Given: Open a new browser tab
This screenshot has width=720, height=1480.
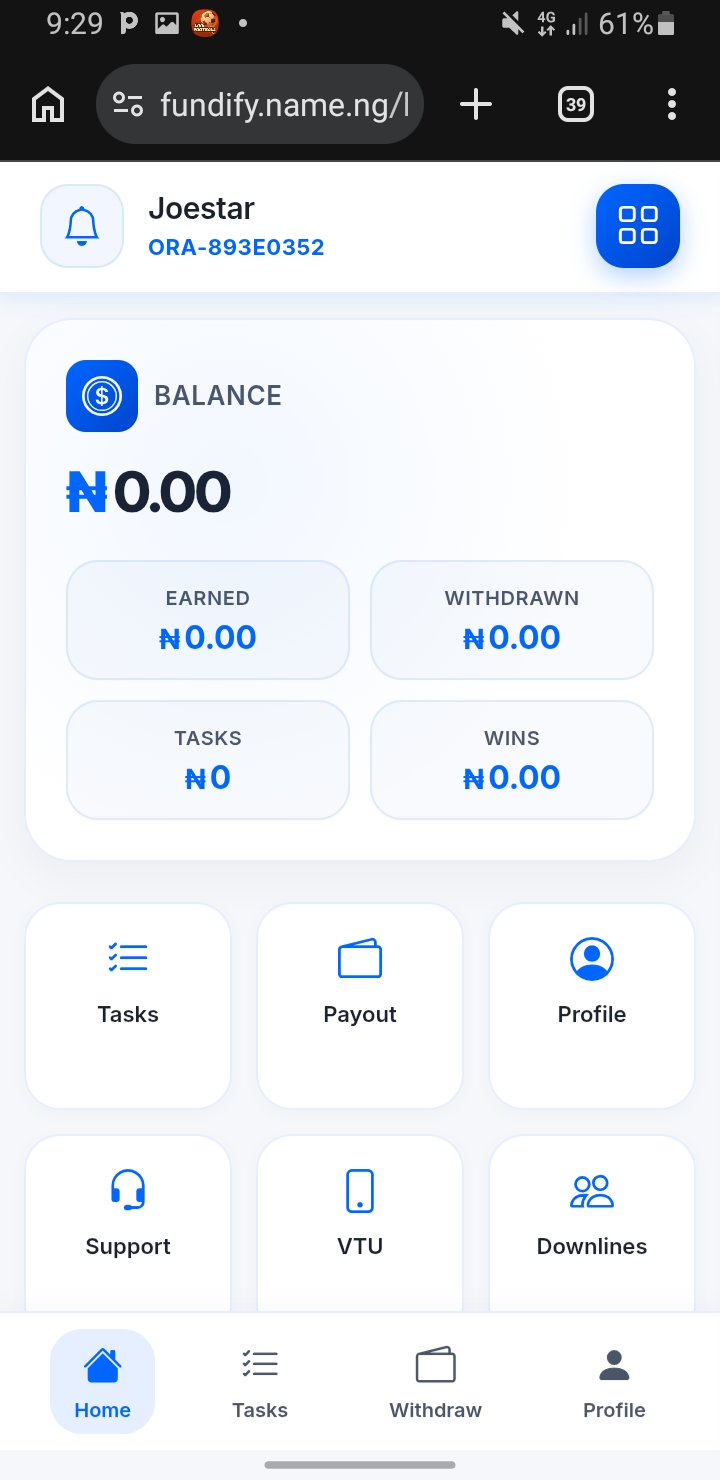Looking at the screenshot, I should pyautogui.click(x=476, y=104).
